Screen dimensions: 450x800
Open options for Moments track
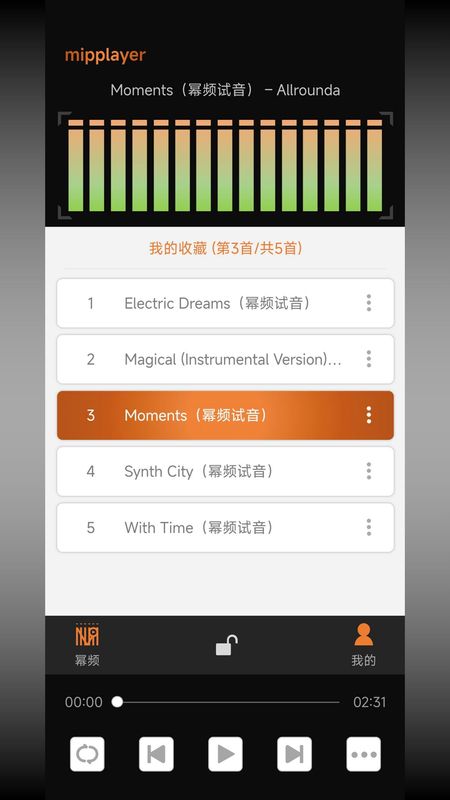[x=369, y=415]
